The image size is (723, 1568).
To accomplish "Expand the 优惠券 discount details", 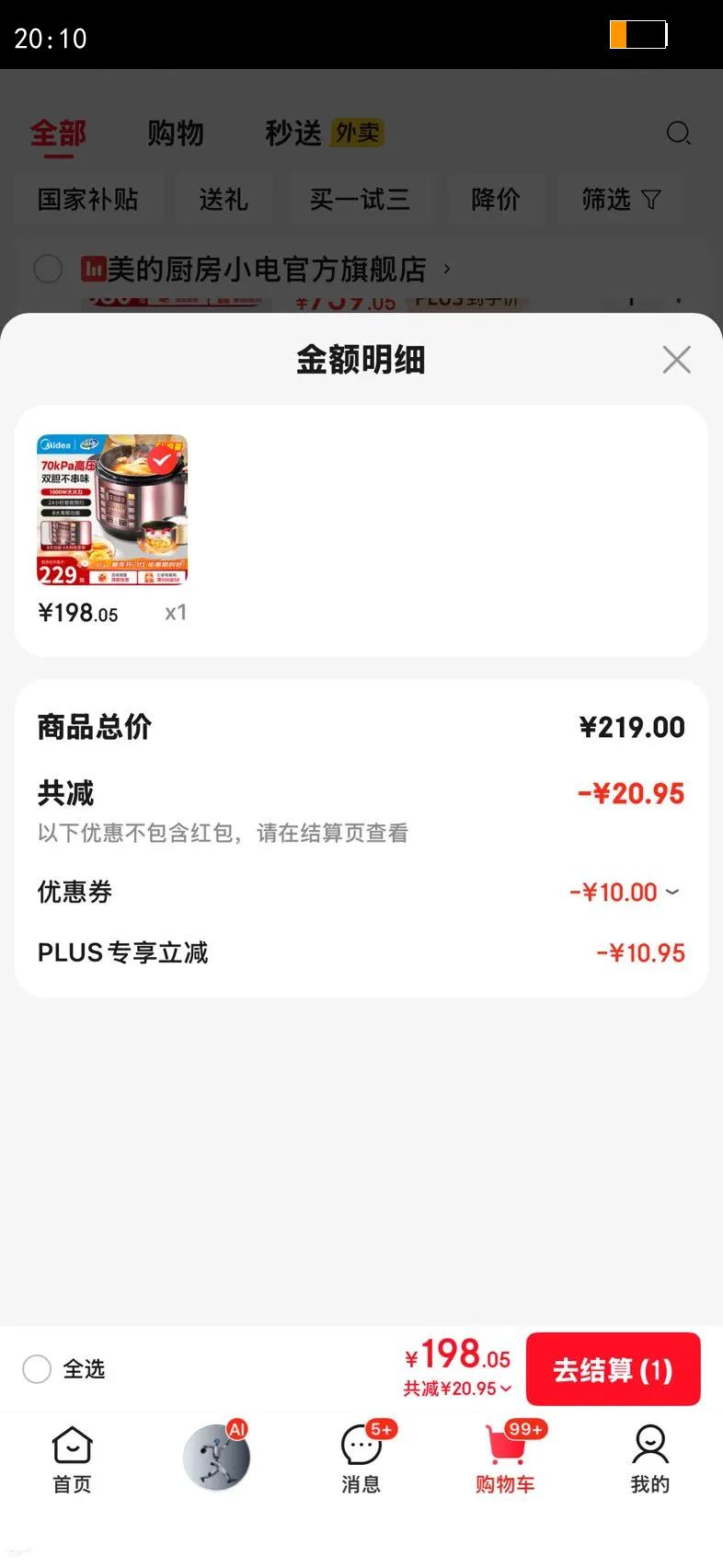I will pos(672,892).
